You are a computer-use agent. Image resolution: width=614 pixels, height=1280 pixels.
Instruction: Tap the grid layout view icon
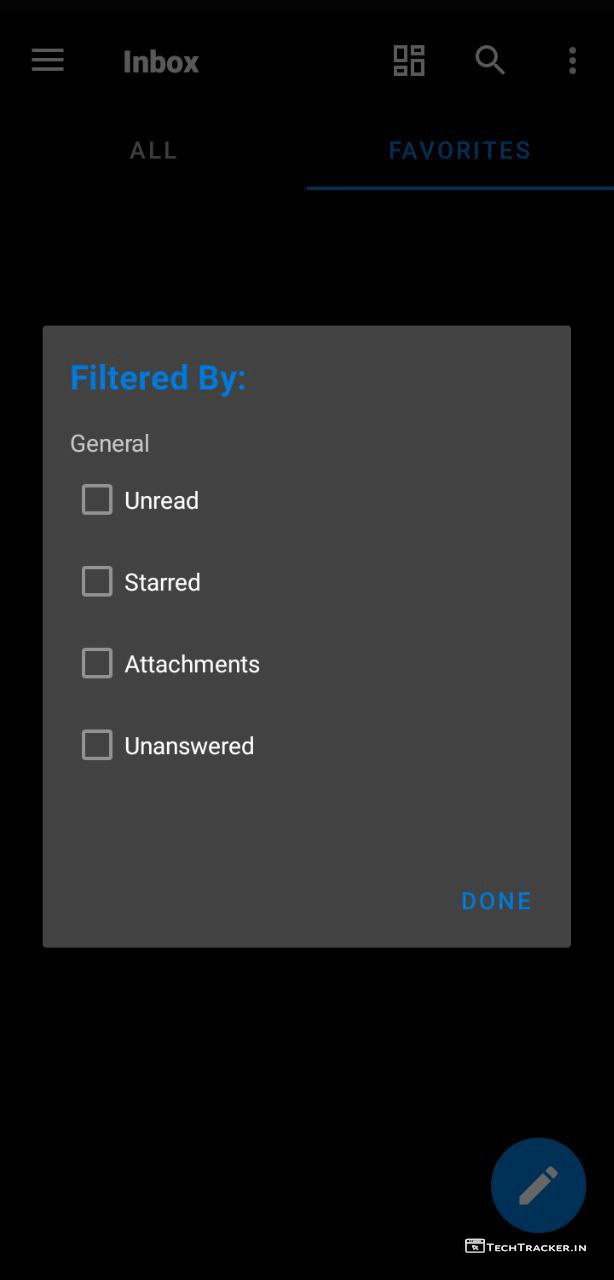pyautogui.click(x=408, y=61)
